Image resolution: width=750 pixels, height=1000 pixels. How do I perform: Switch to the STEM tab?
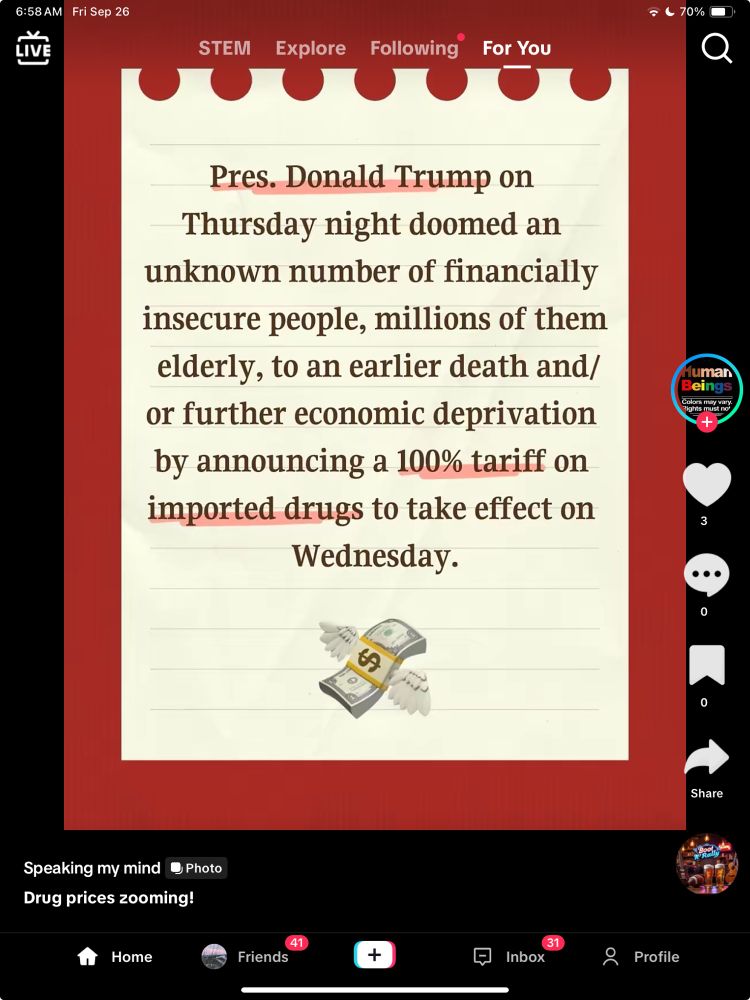pyautogui.click(x=224, y=48)
